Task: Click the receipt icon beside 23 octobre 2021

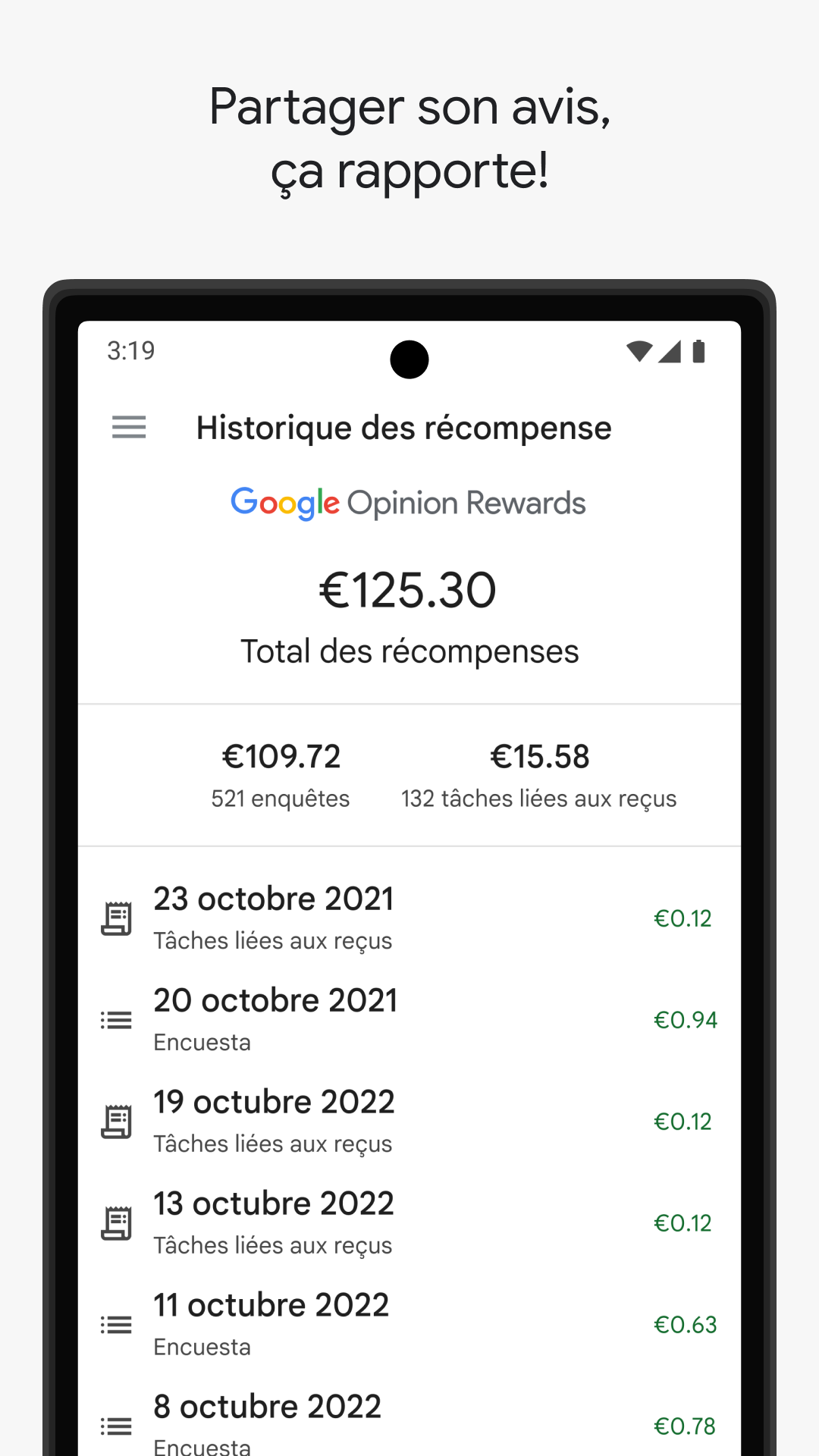Action: pos(116,918)
